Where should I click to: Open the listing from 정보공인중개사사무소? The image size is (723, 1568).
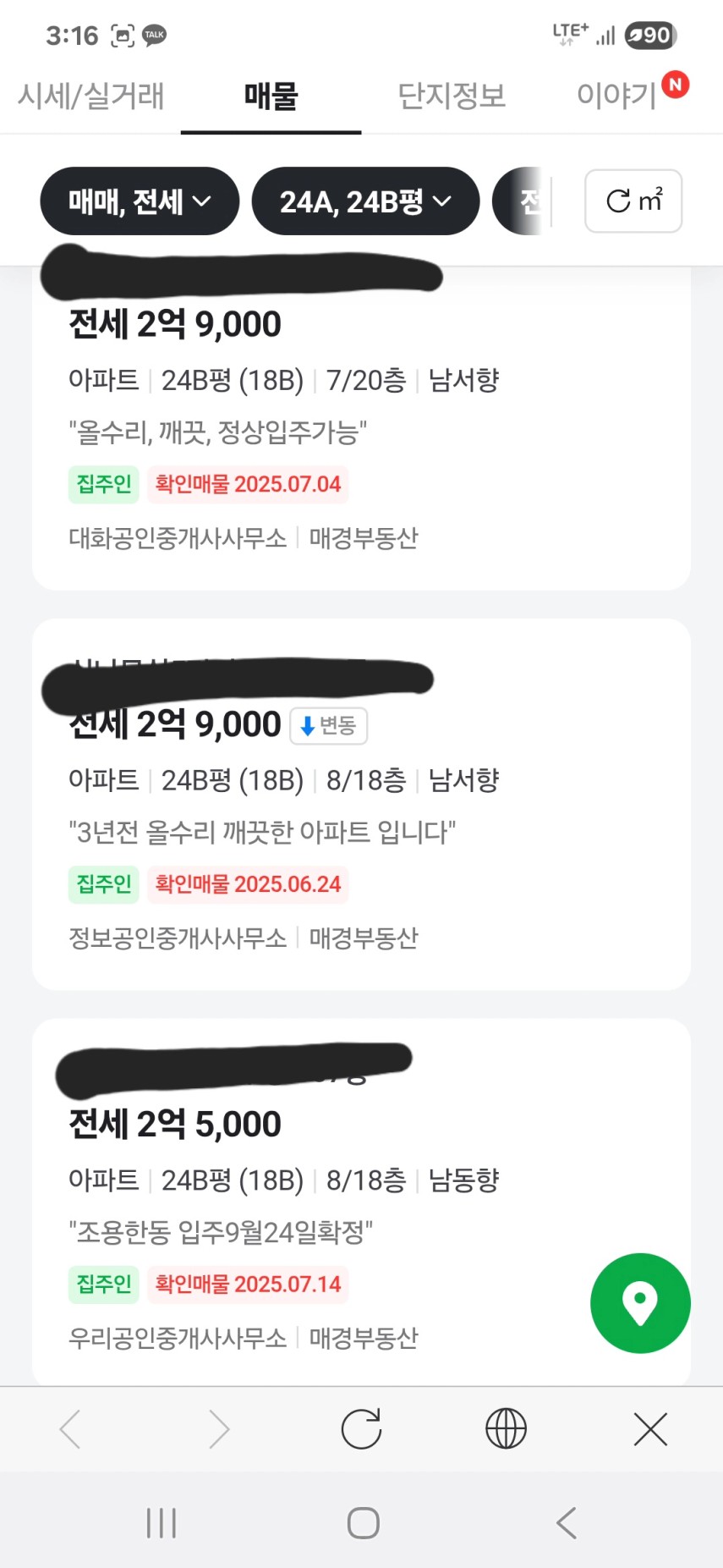pyautogui.click(x=361, y=804)
